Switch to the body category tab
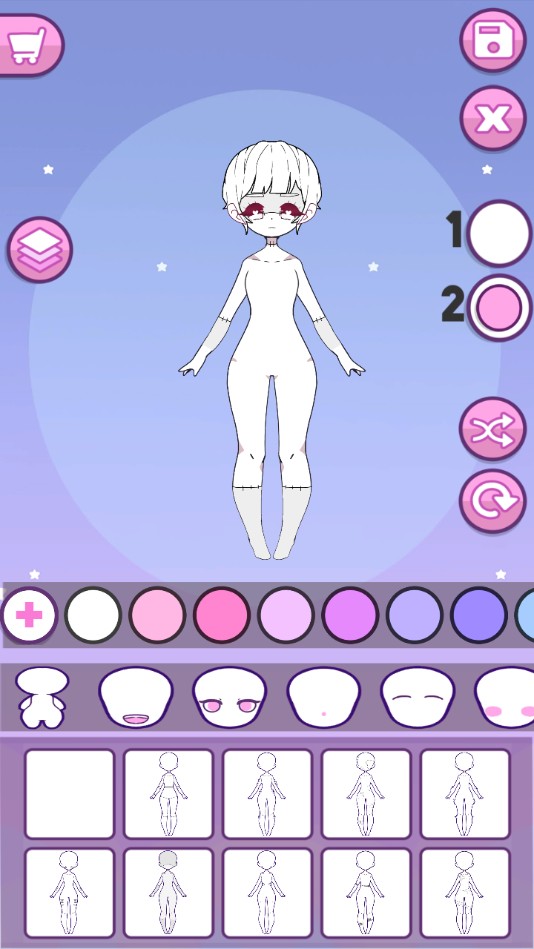Image resolution: width=534 pixels, height=949 pixels. click(x=41, y=697)
